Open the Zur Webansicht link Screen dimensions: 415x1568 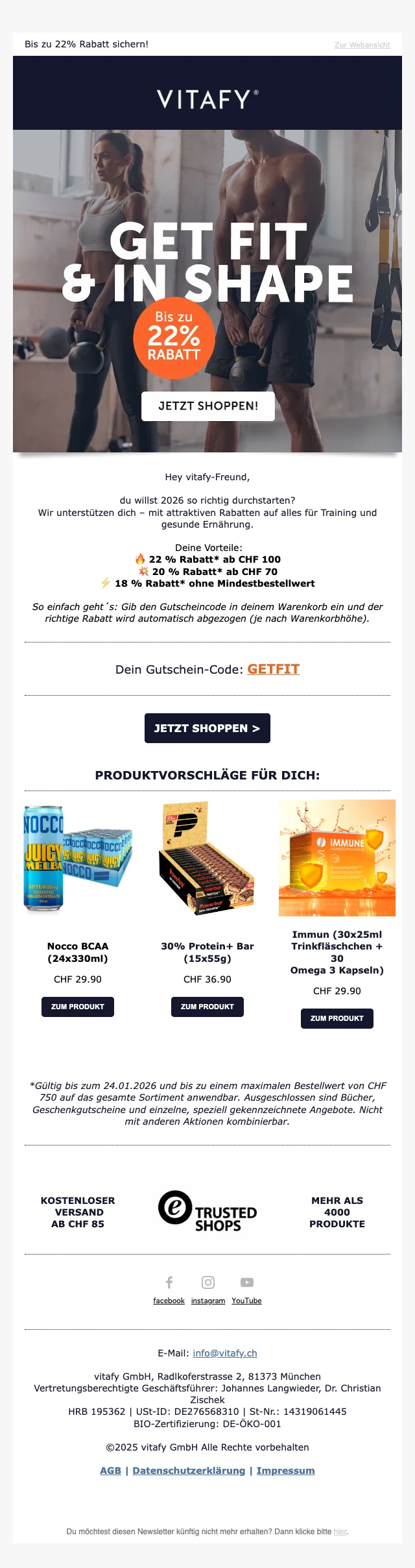(362, 45)
